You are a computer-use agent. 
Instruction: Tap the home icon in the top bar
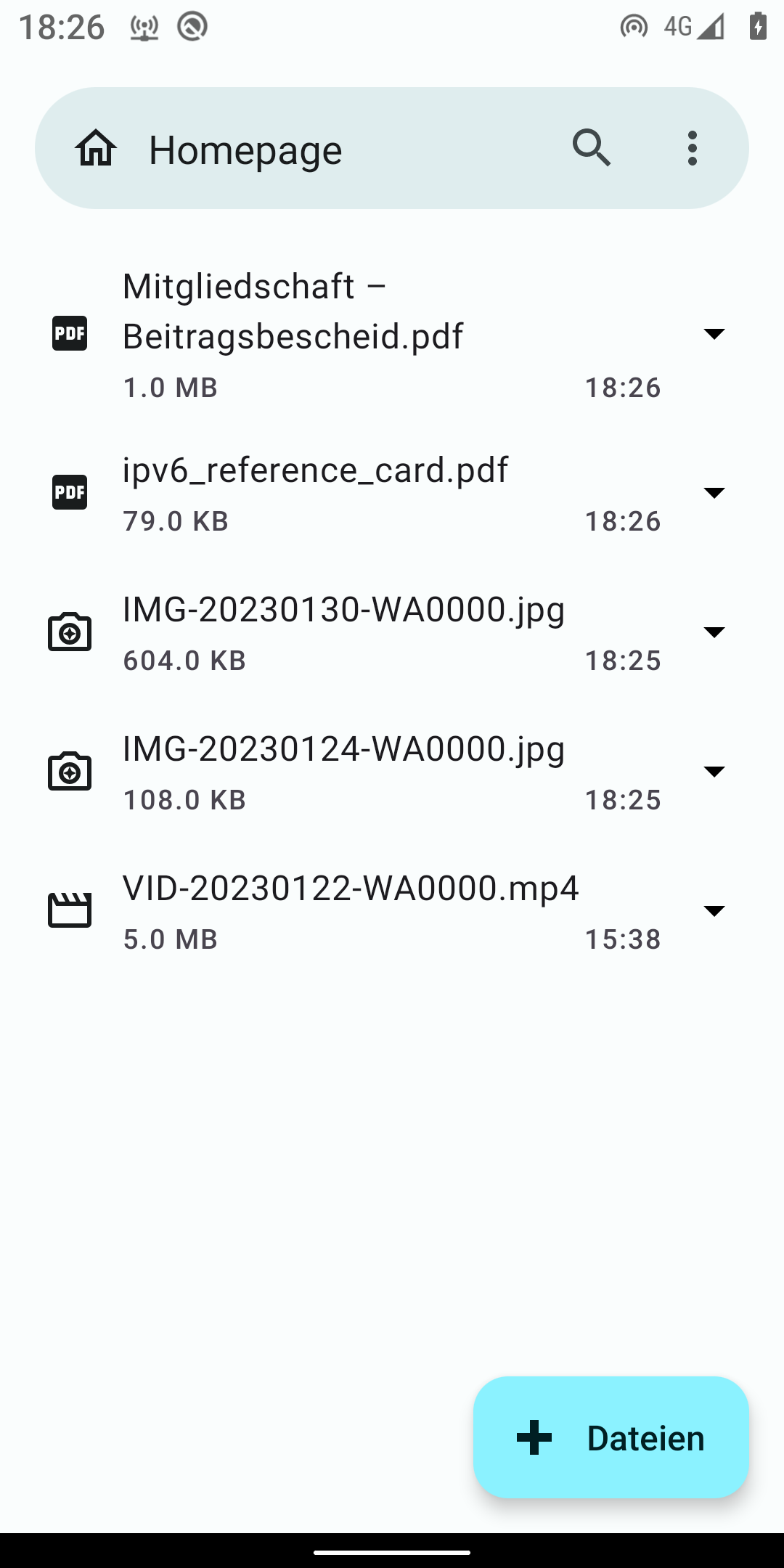tap(96, 149)
